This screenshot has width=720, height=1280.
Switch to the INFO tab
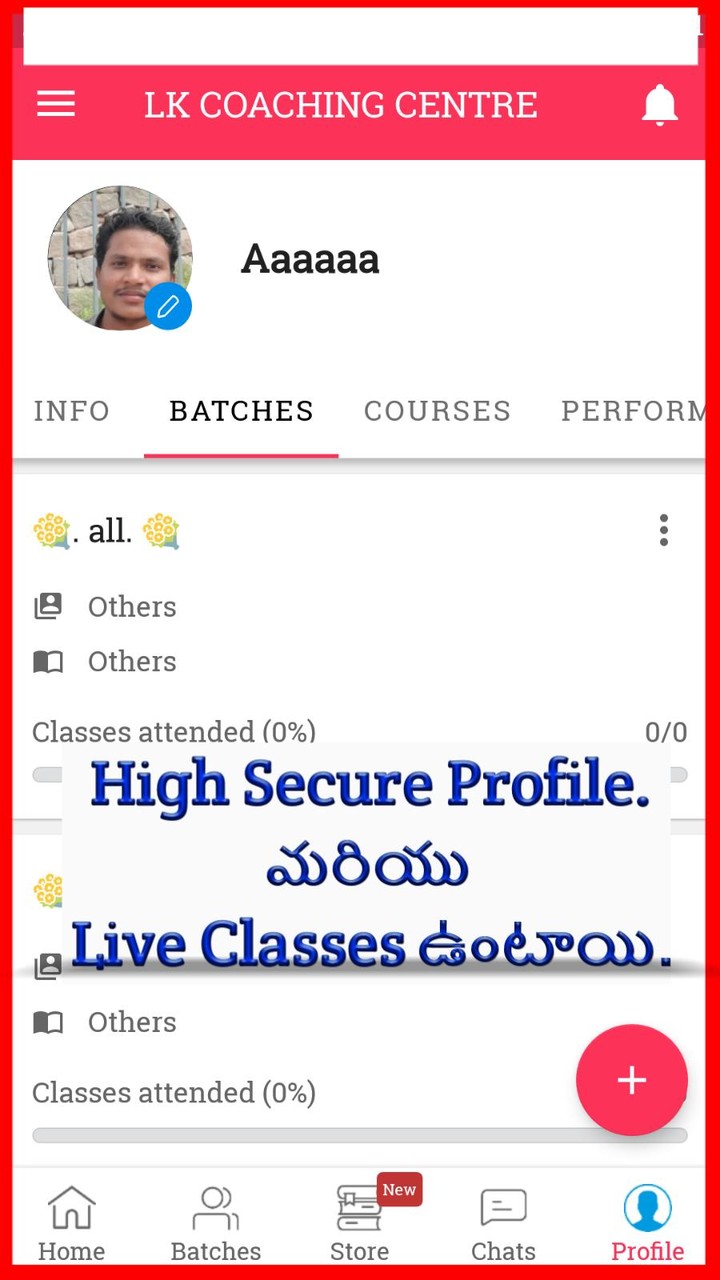coord(71,411)
